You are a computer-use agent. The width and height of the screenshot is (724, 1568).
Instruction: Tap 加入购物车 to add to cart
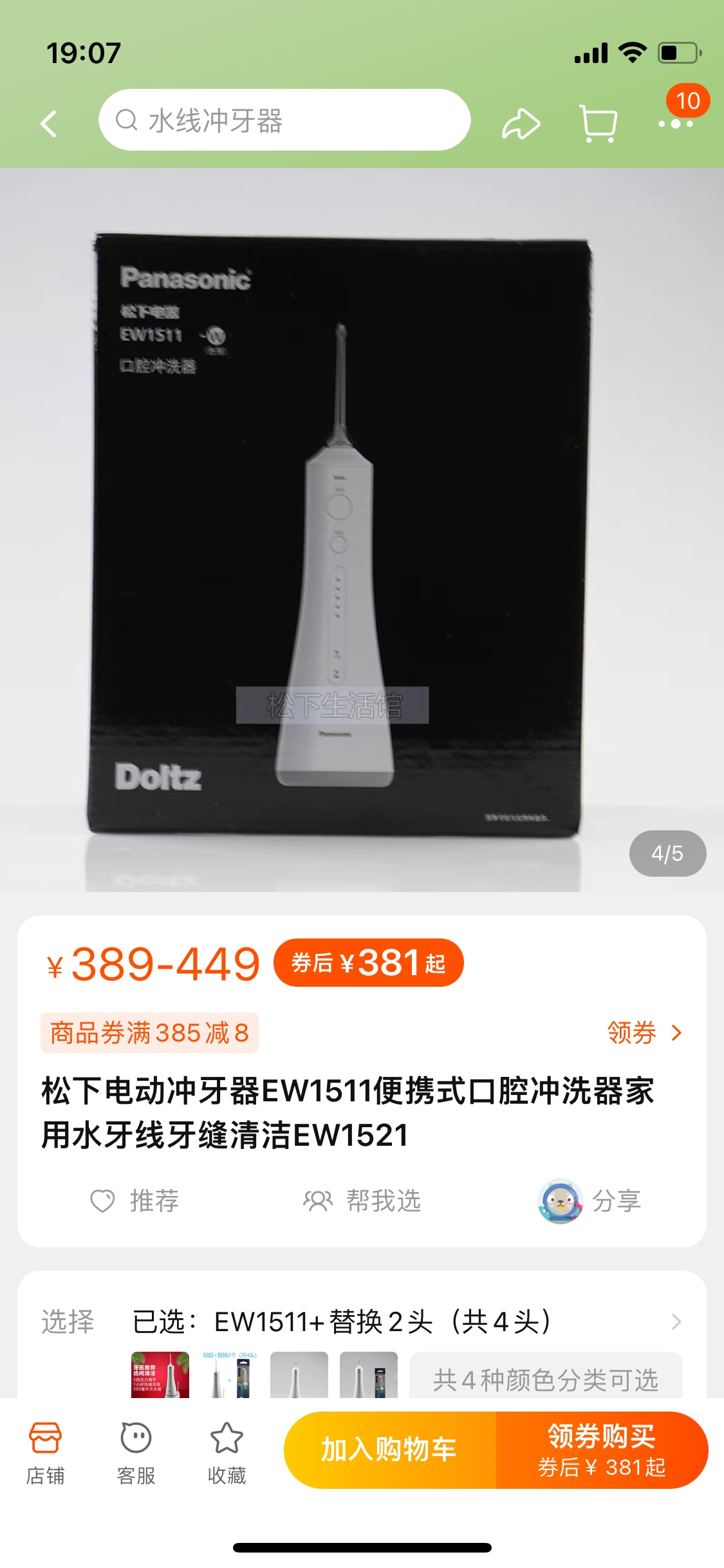[x=389, y=1450]
